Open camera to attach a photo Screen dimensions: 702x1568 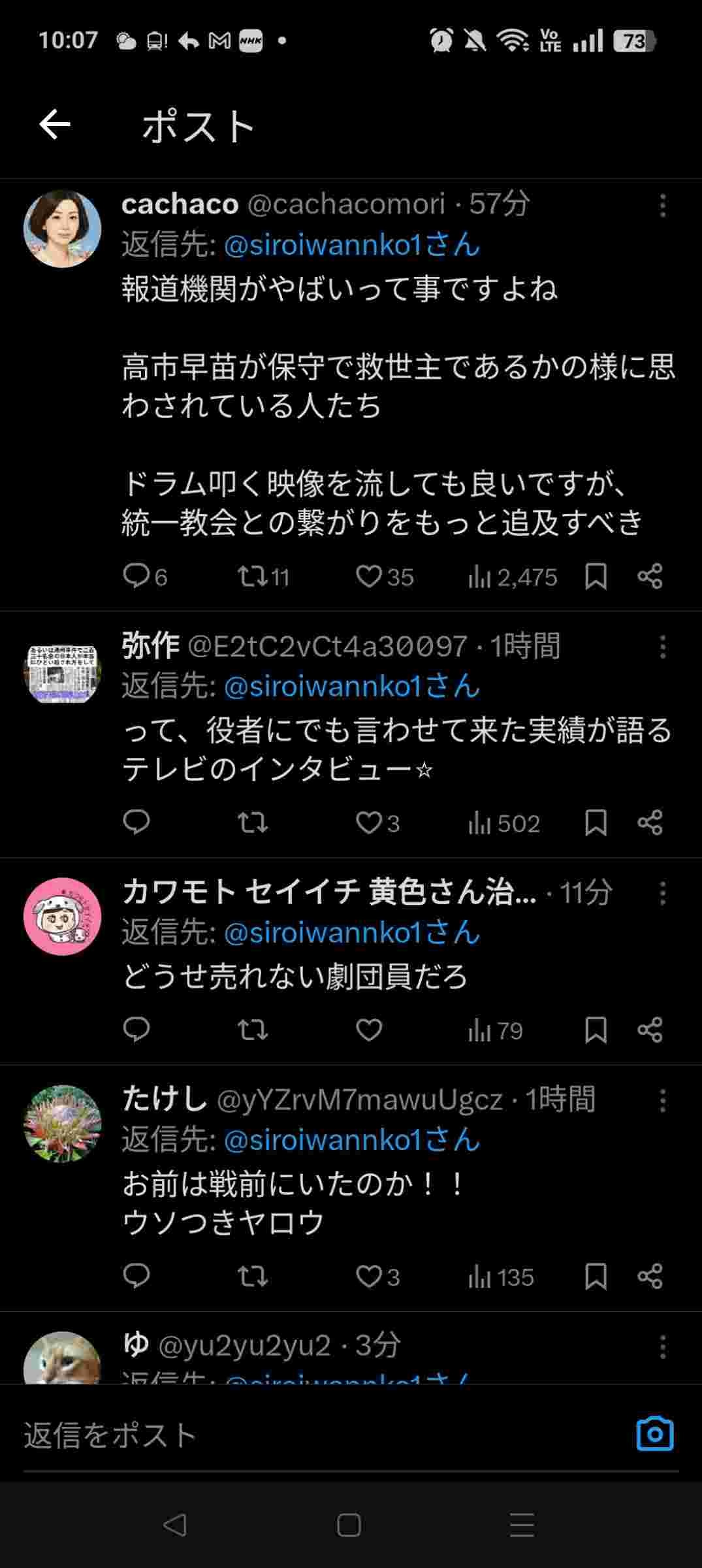coord(654,1434)
